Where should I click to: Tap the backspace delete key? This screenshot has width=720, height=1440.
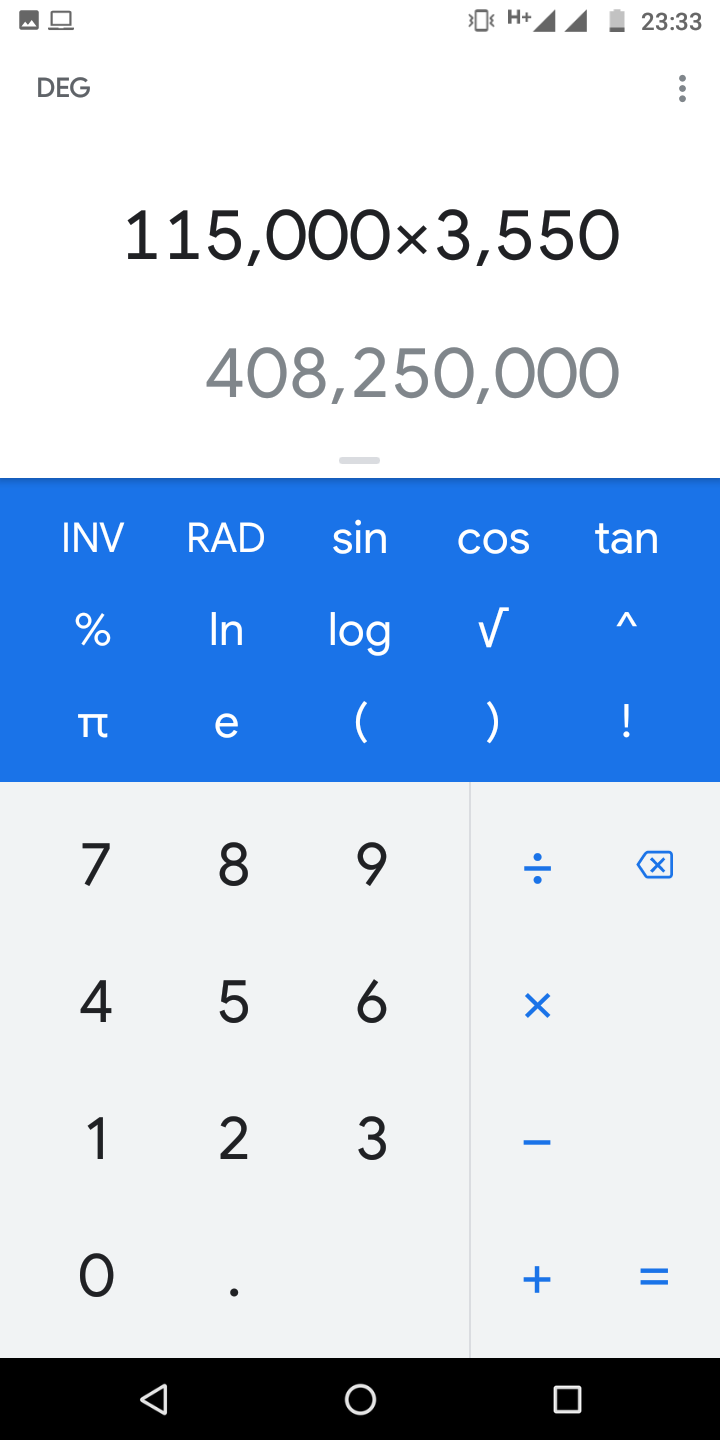click(654, 865)
